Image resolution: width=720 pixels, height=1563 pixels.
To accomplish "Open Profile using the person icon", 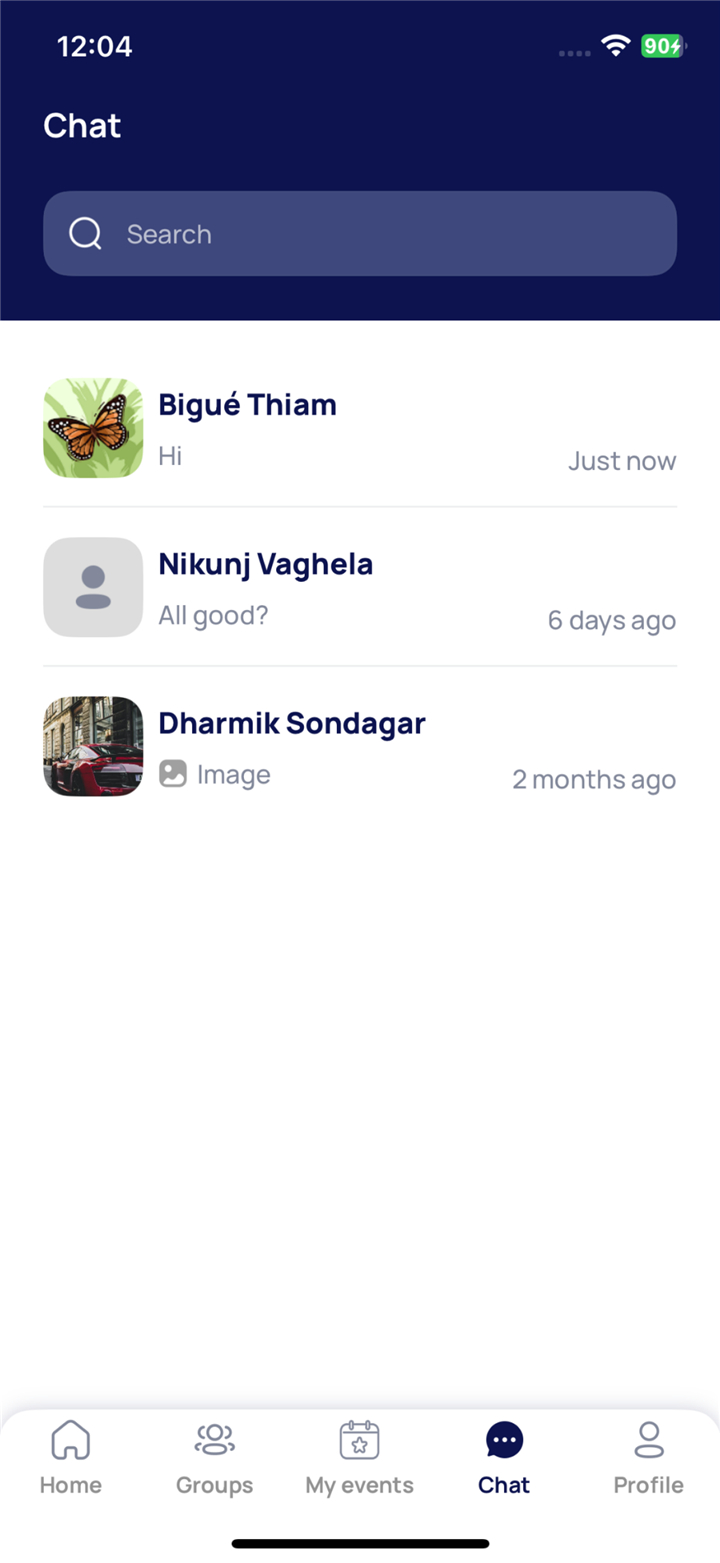I will click(648, 1438).
